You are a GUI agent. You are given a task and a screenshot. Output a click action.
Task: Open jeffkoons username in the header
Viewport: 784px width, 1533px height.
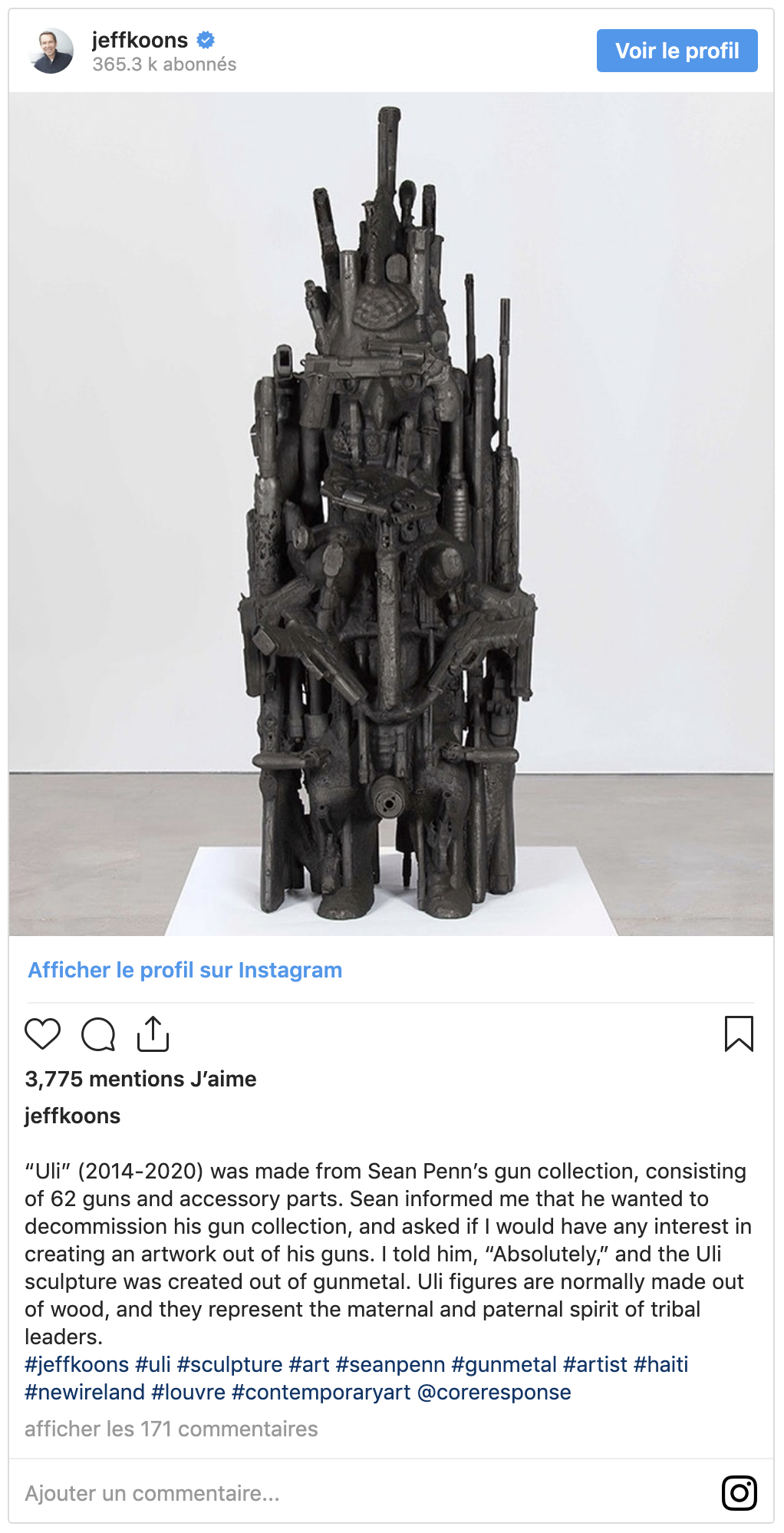pyautogui.click(x=140, y=40)
